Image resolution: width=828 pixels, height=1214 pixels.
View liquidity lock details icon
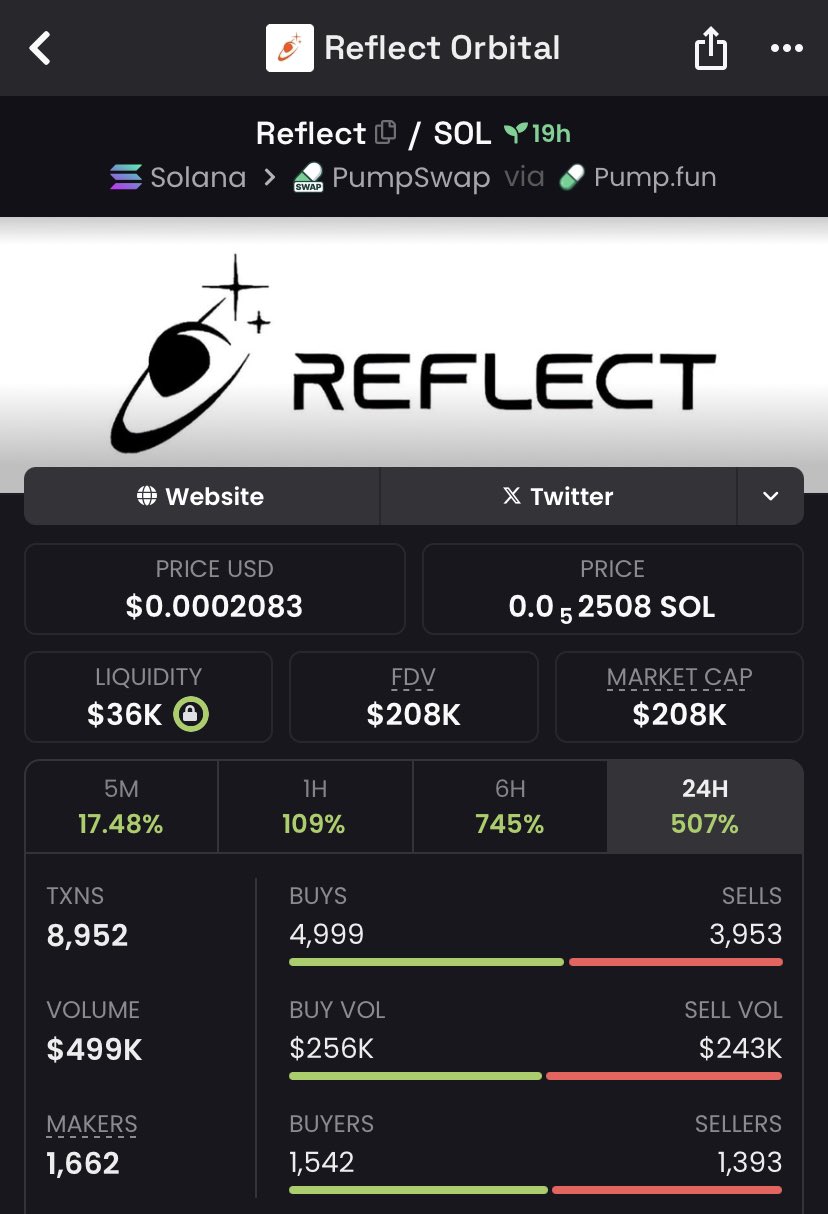coord(190,714)
